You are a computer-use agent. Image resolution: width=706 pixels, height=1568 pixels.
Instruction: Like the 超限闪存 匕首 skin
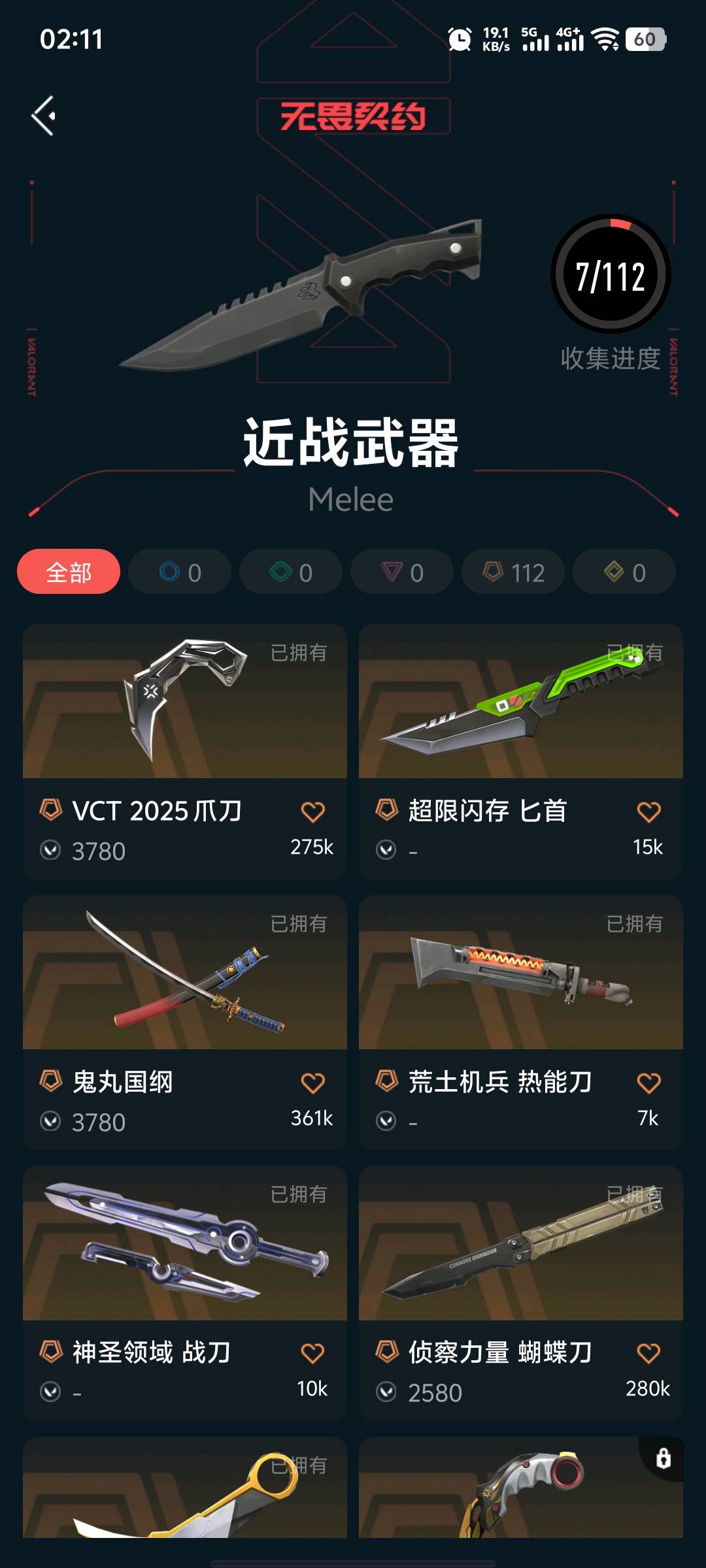[648, 812]
